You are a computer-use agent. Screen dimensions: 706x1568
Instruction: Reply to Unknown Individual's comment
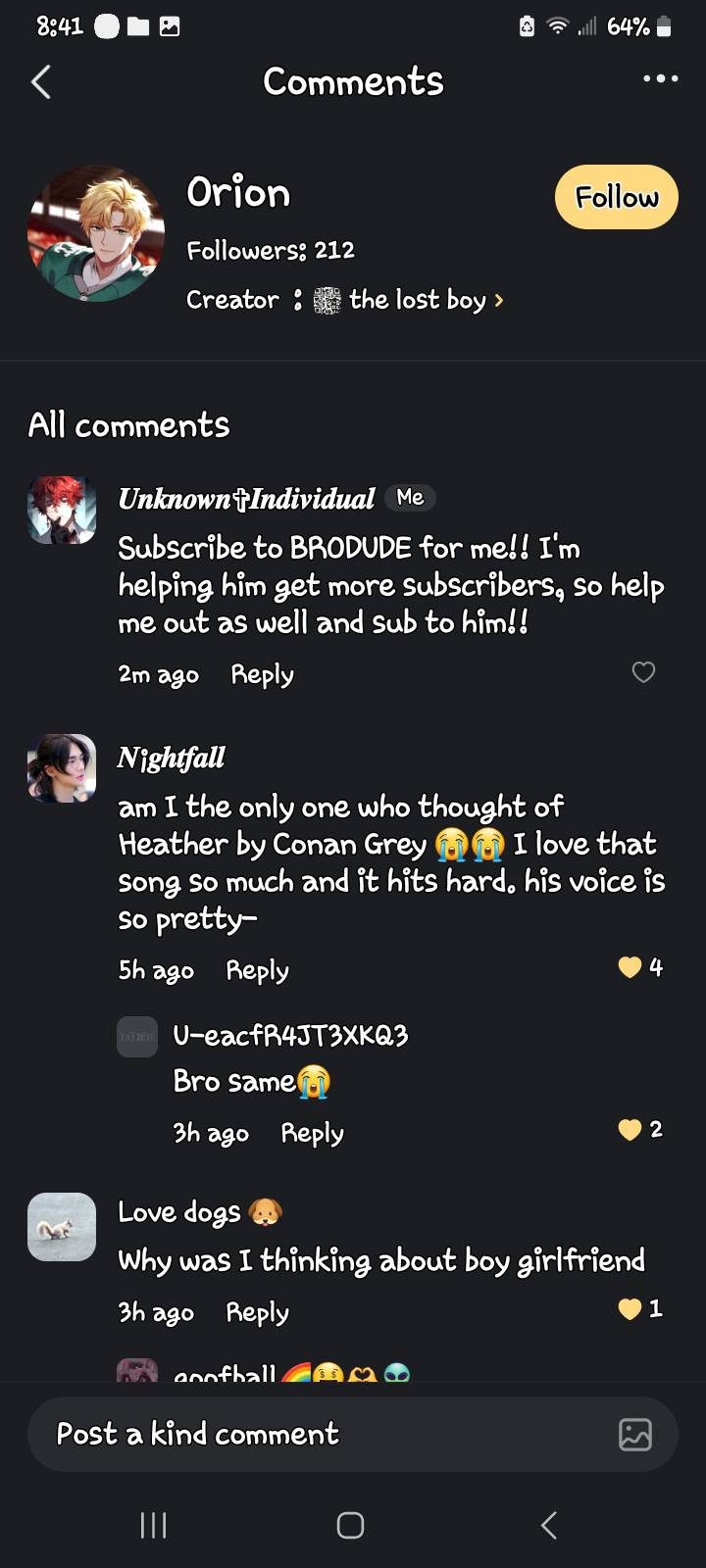[262, 674]
